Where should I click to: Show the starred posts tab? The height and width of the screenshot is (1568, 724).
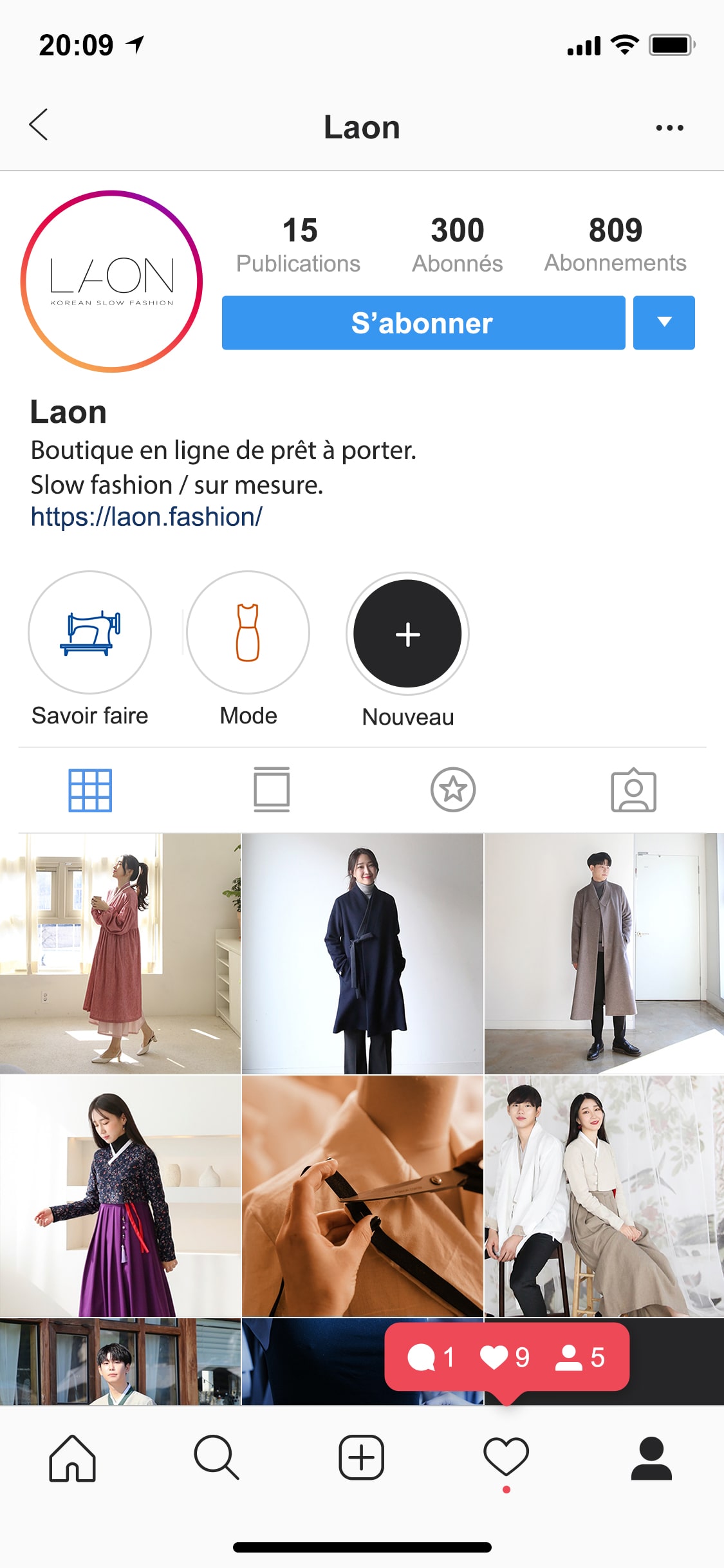[453, 790]
